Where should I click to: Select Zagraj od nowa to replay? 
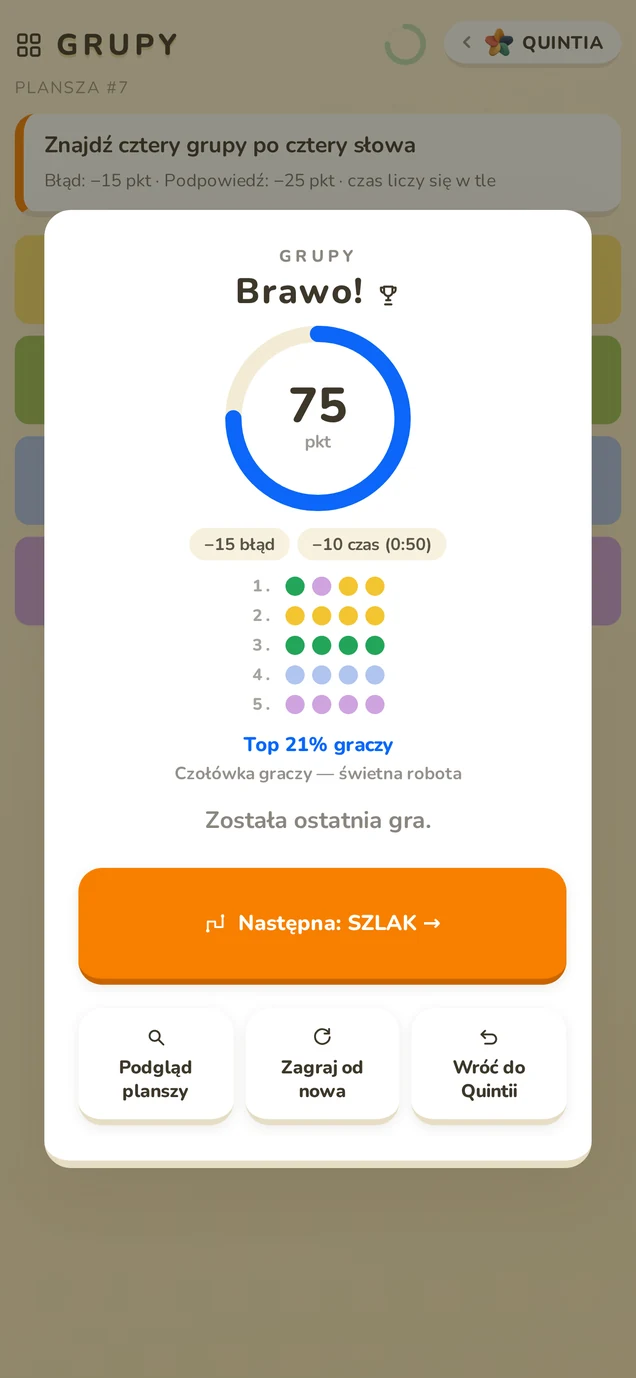[x=322, y=1064]
